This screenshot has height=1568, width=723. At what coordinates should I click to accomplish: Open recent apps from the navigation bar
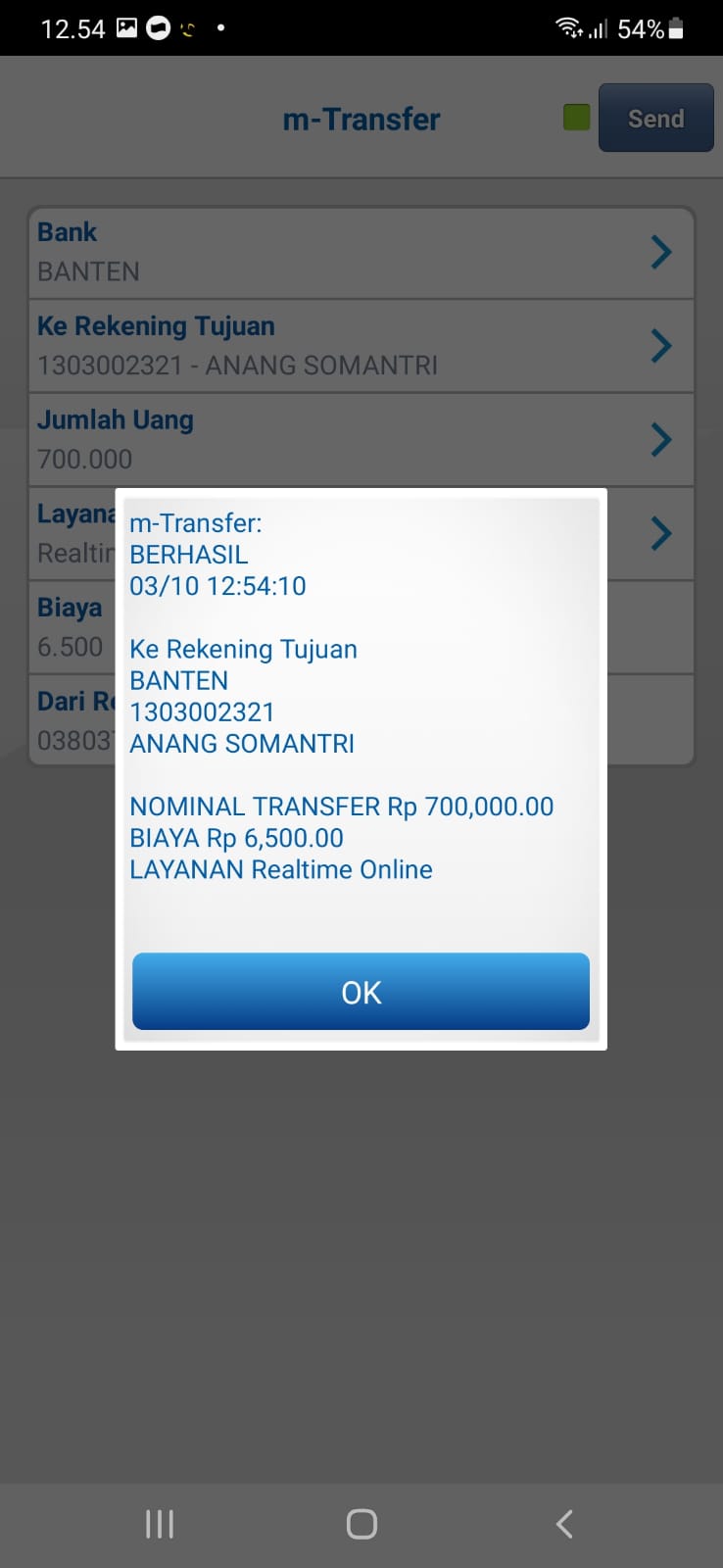(x=159, y=1524)
